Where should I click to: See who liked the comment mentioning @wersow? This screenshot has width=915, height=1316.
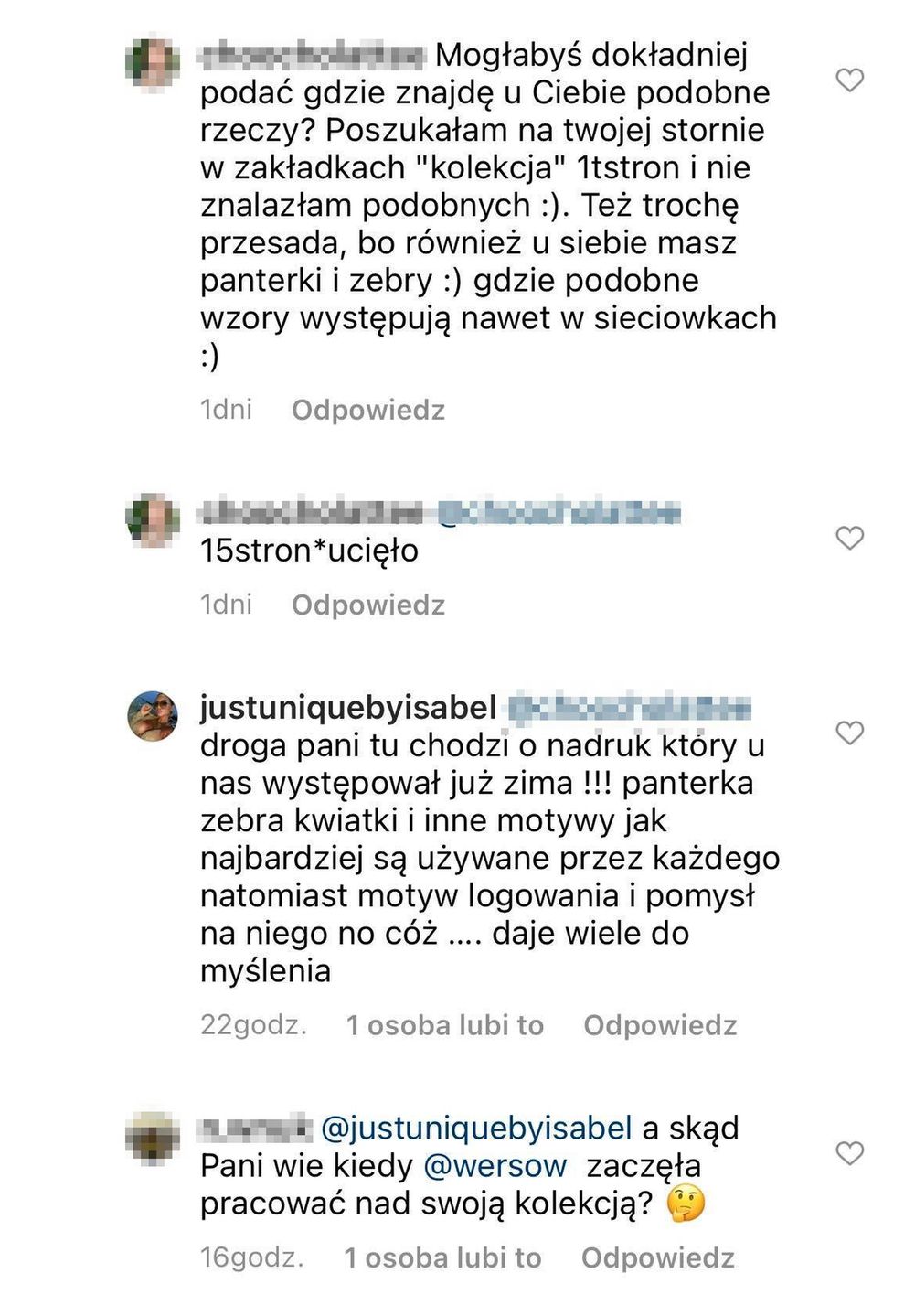[442, 1257]
